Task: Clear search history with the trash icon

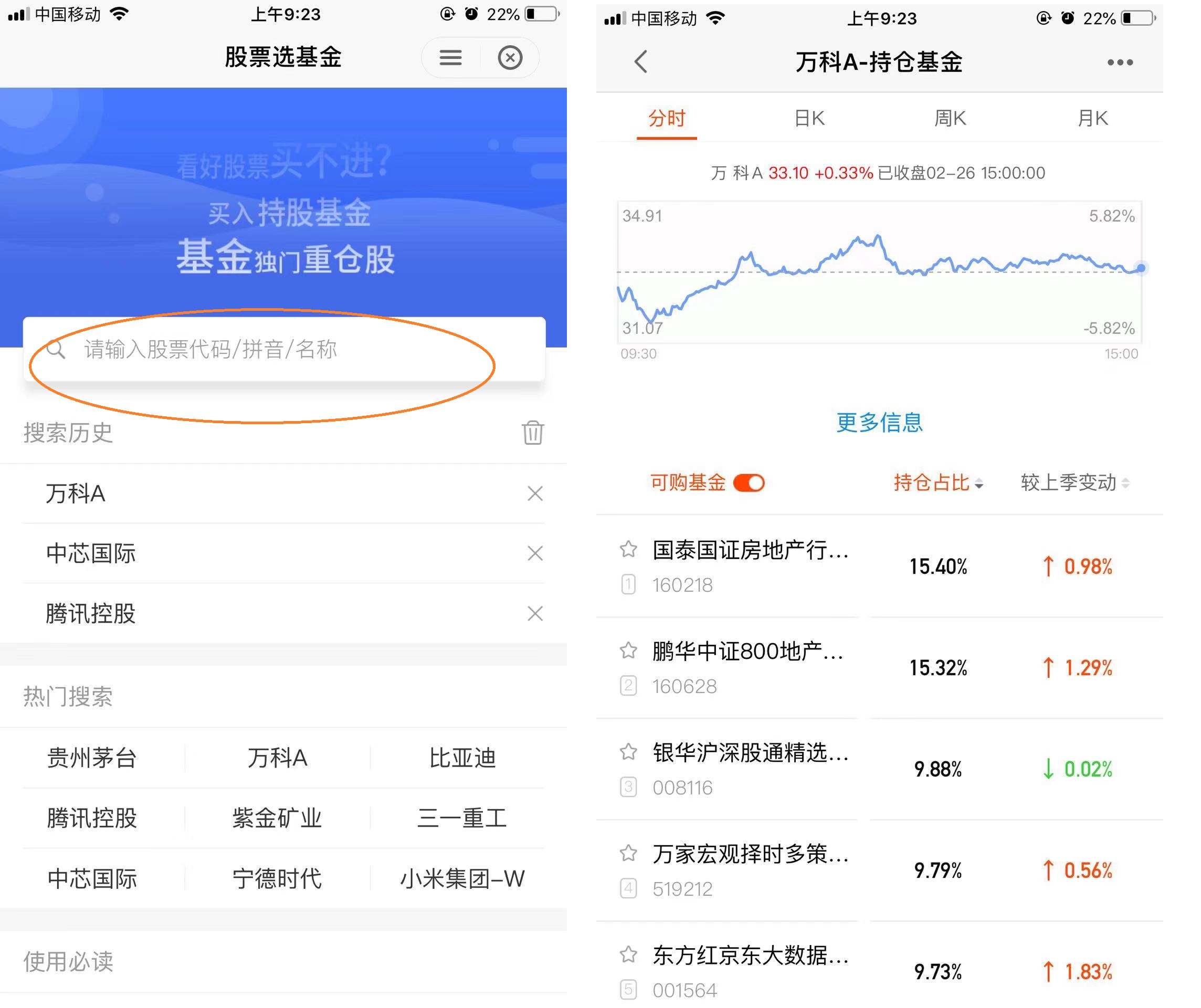Action: pyautogui.click(x=532, y=433)
